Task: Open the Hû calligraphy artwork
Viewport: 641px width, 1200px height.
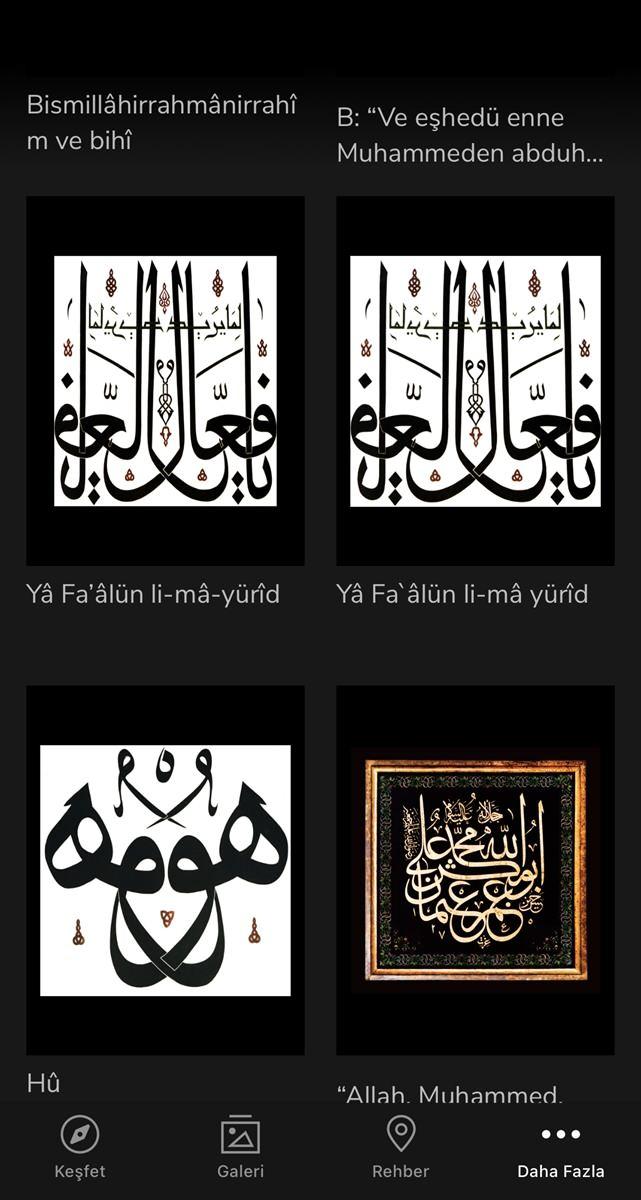Action: 165,870
